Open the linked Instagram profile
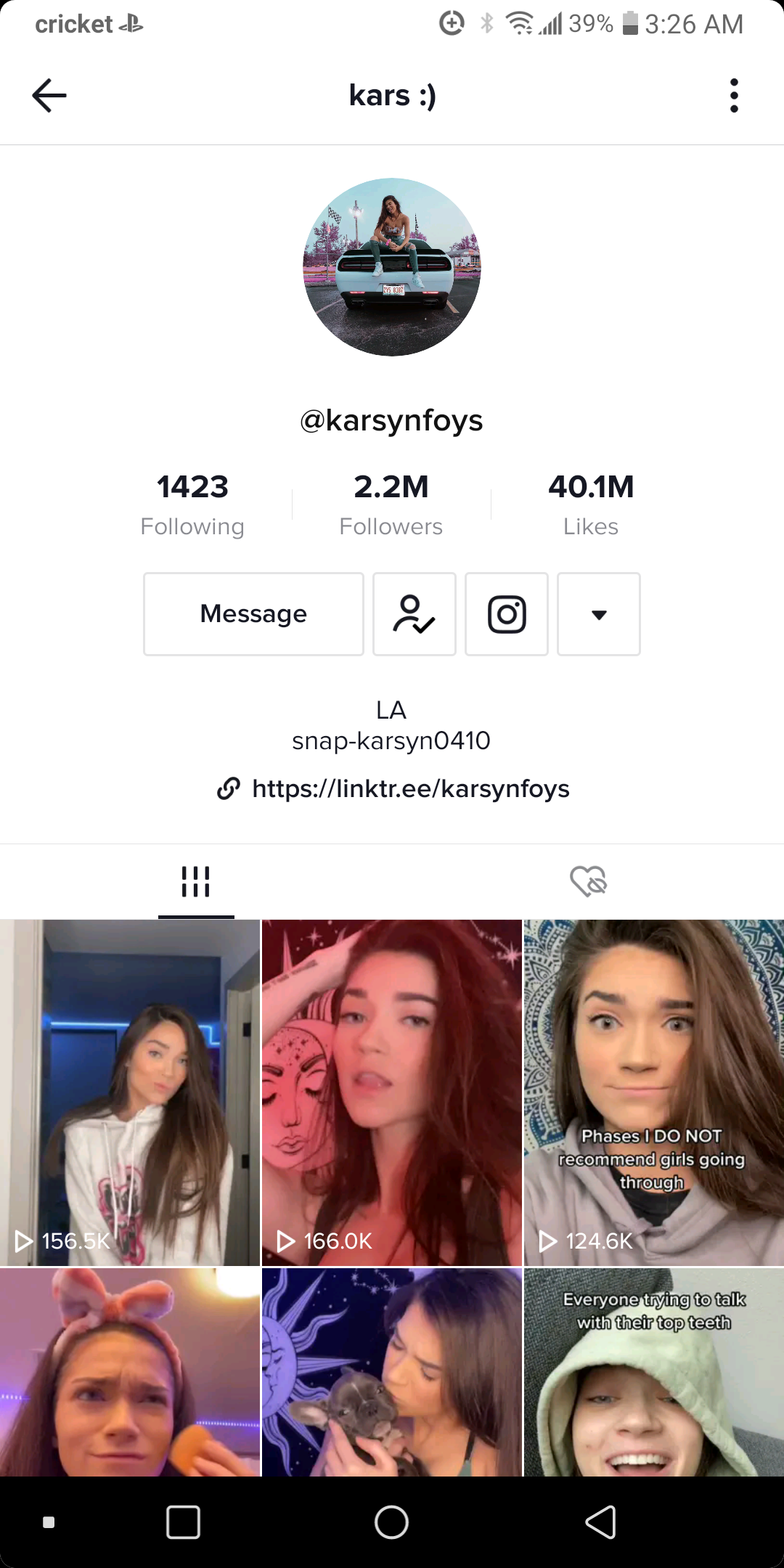The width and height of the screenshot is (784, 1568). 506,614
